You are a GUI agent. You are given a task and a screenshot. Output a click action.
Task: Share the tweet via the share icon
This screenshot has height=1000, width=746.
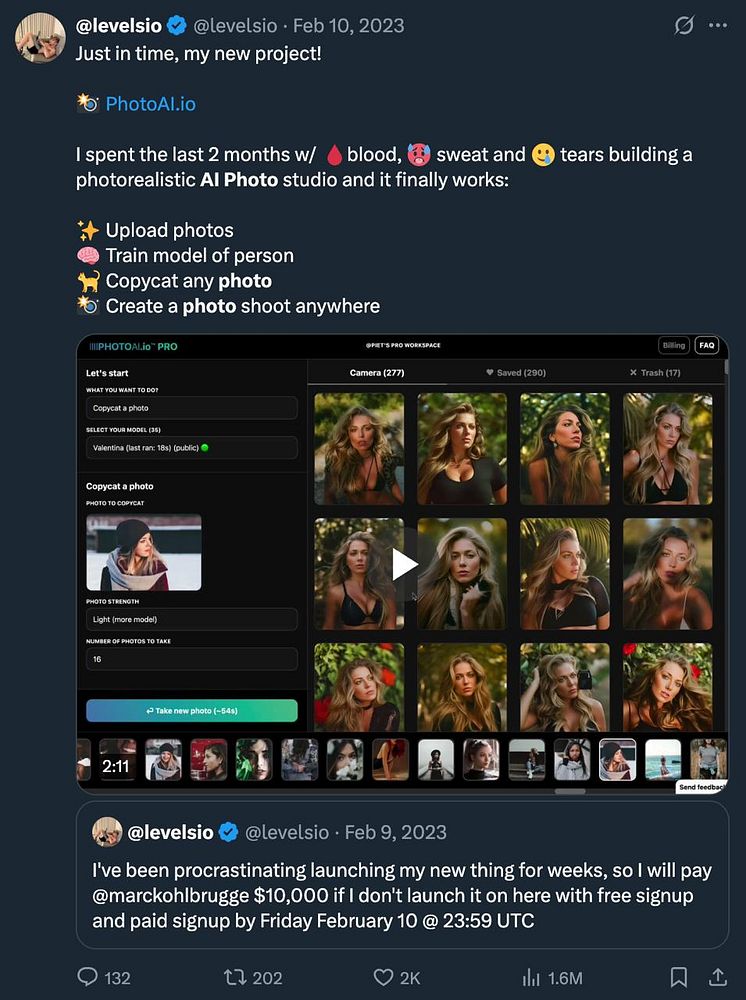click(x=717, y=977)
